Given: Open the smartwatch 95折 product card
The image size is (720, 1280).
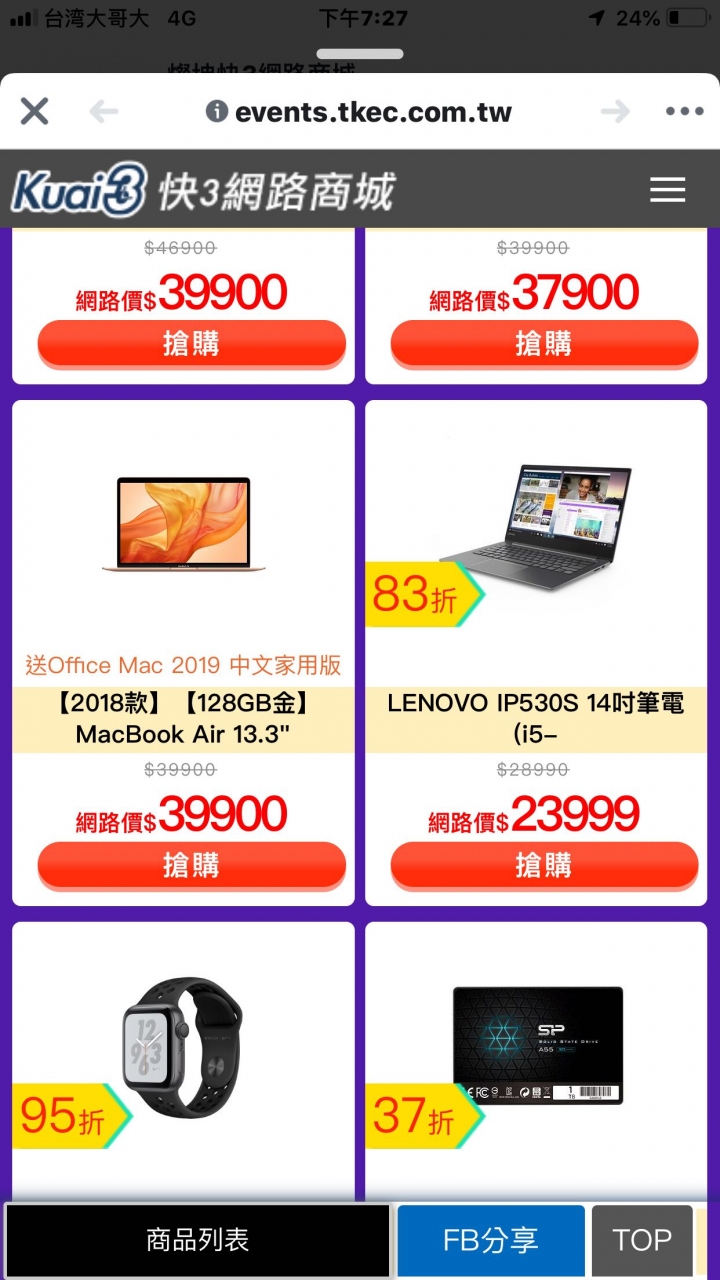Looking at the screenshot, I should click(183, 1050).
